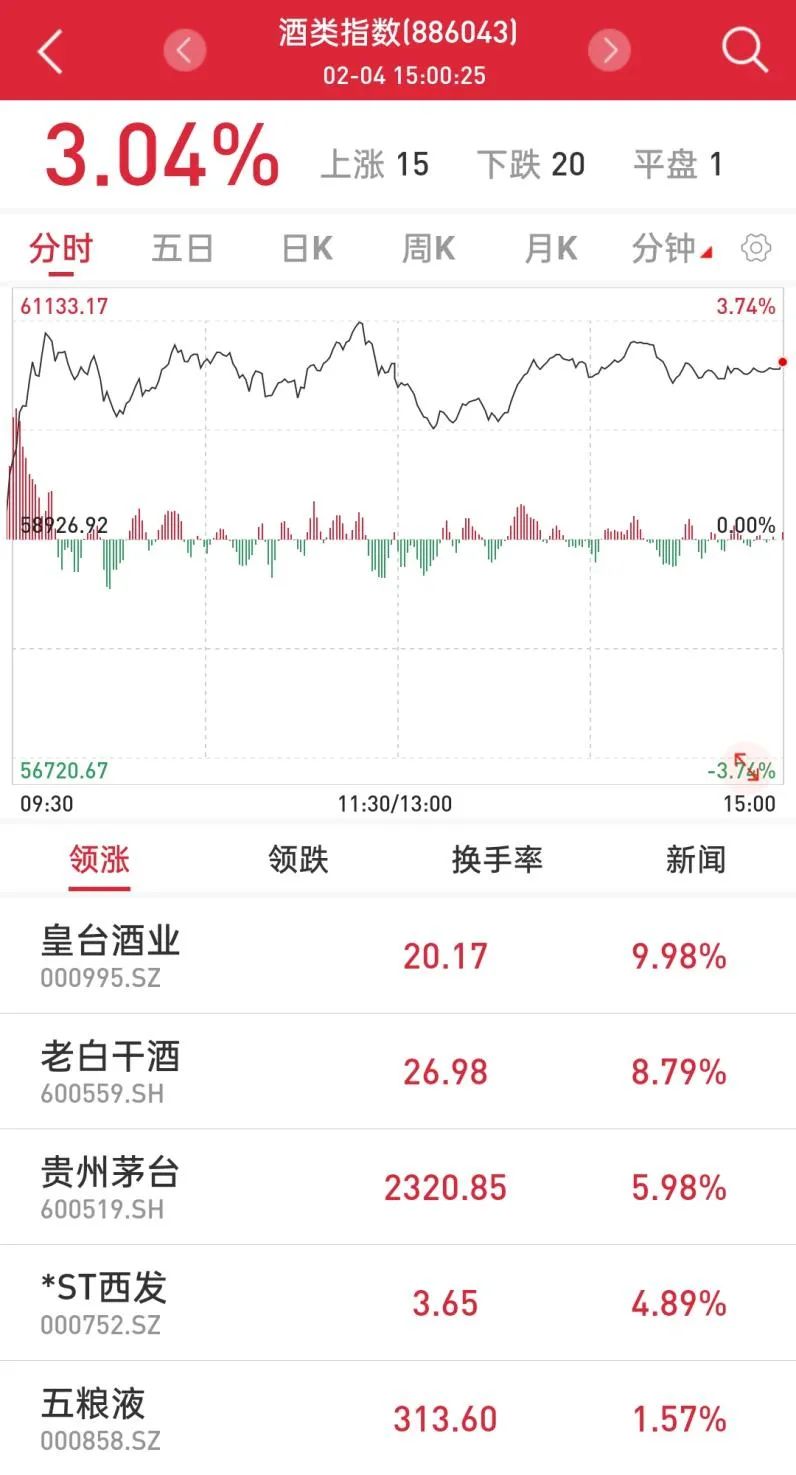The width and height of the screenshot is (796, 1475).
Task: Show the 日K chart
Action: pos(307,248)
